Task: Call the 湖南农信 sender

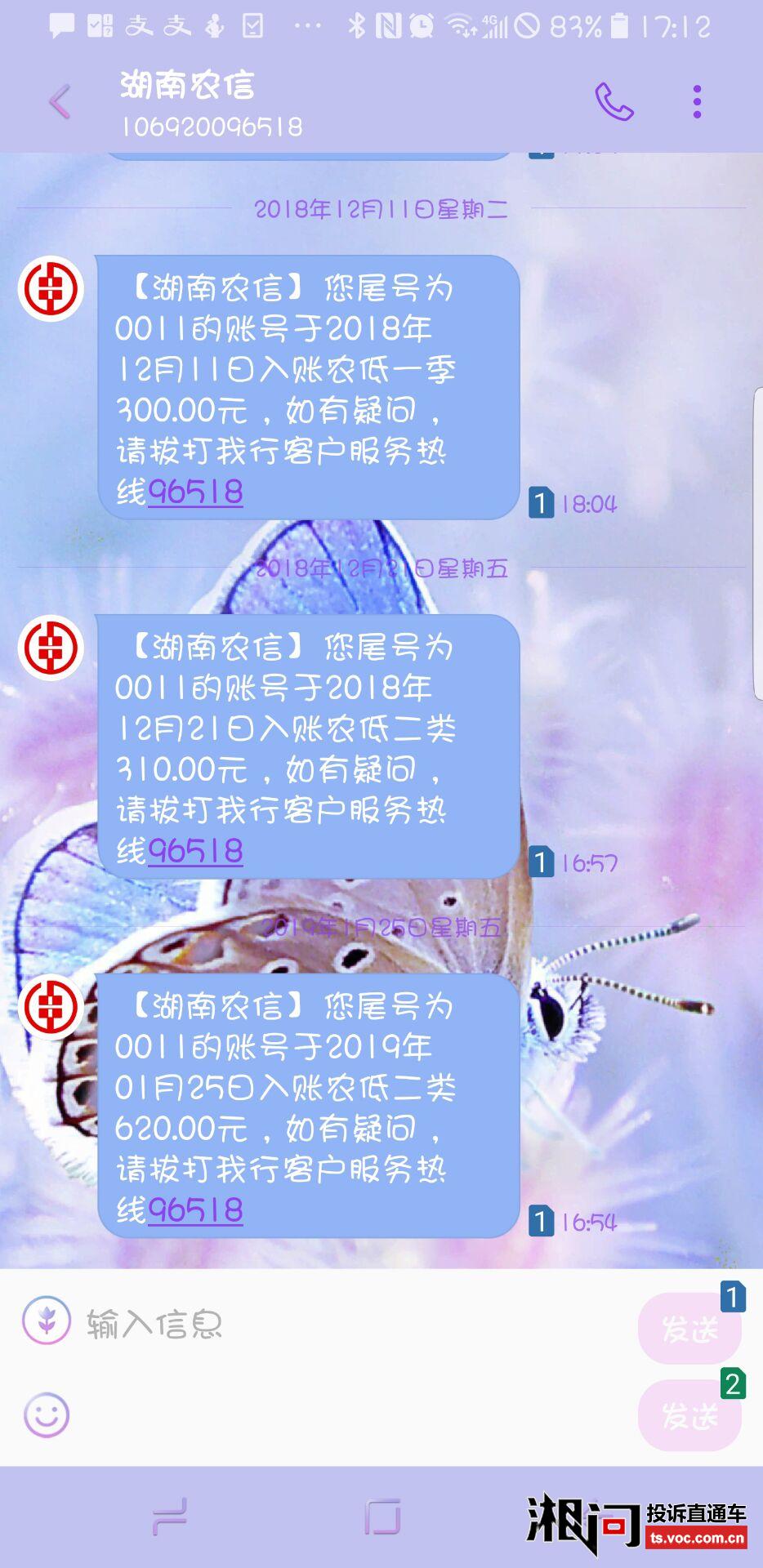Action: (614, 102)
